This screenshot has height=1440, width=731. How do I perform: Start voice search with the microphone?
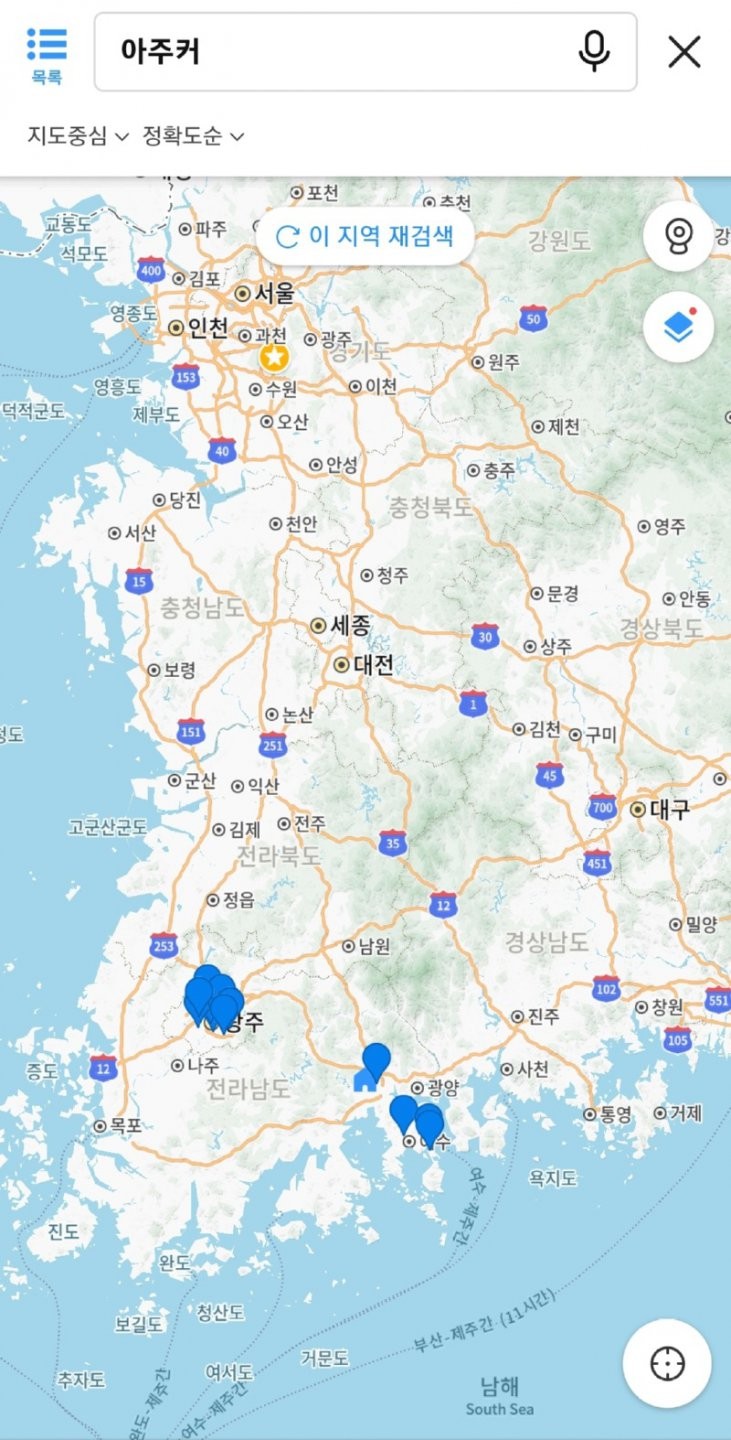tap(594, 51)
